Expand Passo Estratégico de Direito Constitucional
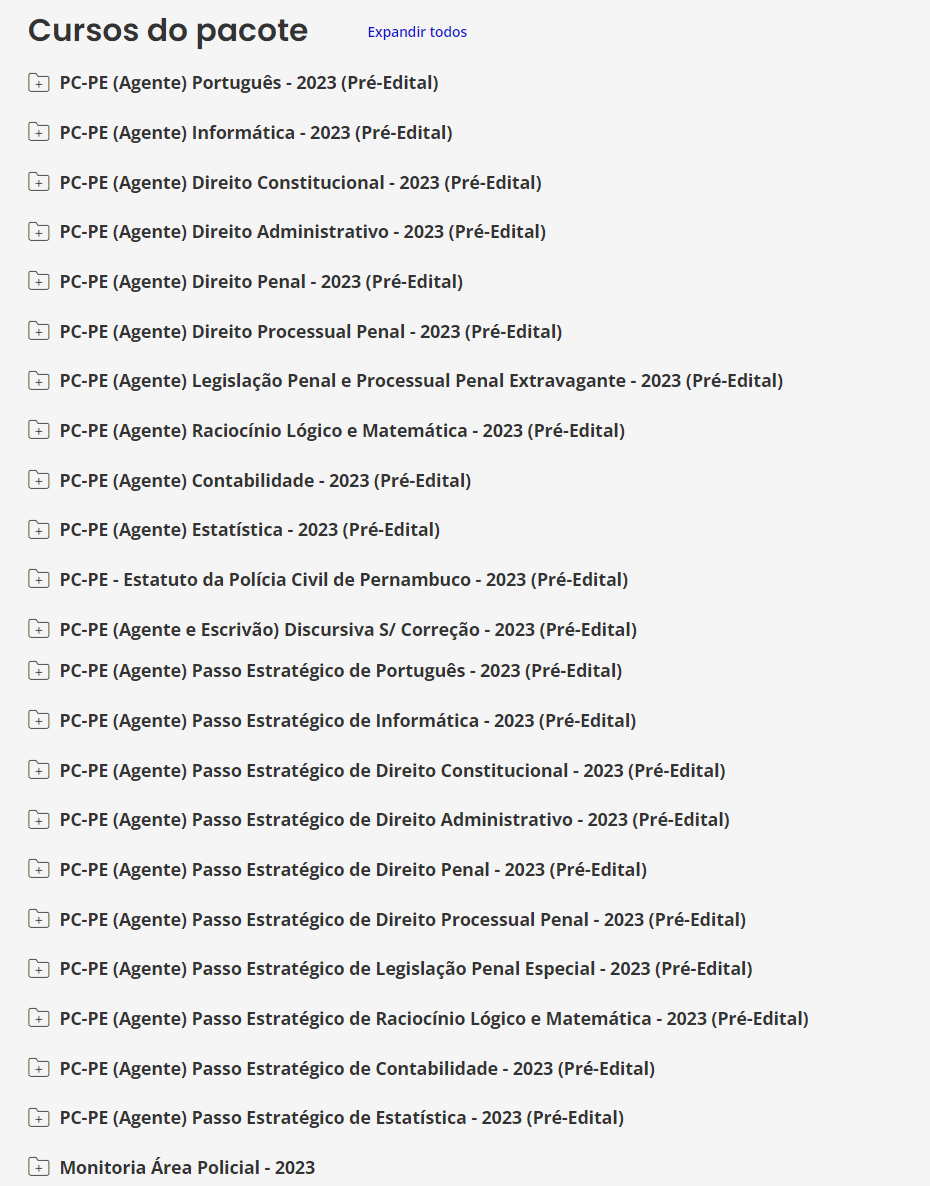Viewport: 930px width, 1186px height. tap(39, 771)
